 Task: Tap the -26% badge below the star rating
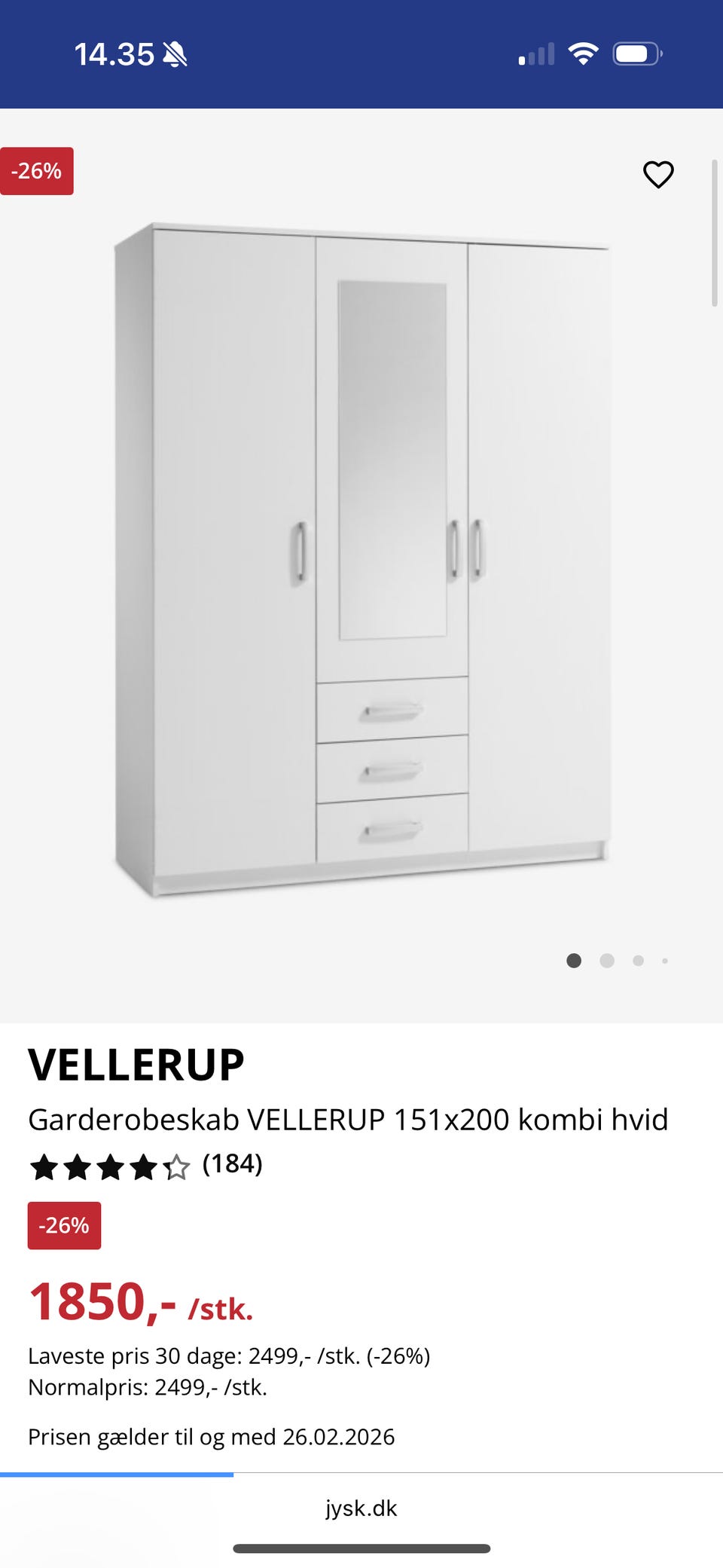[64, 1225]
